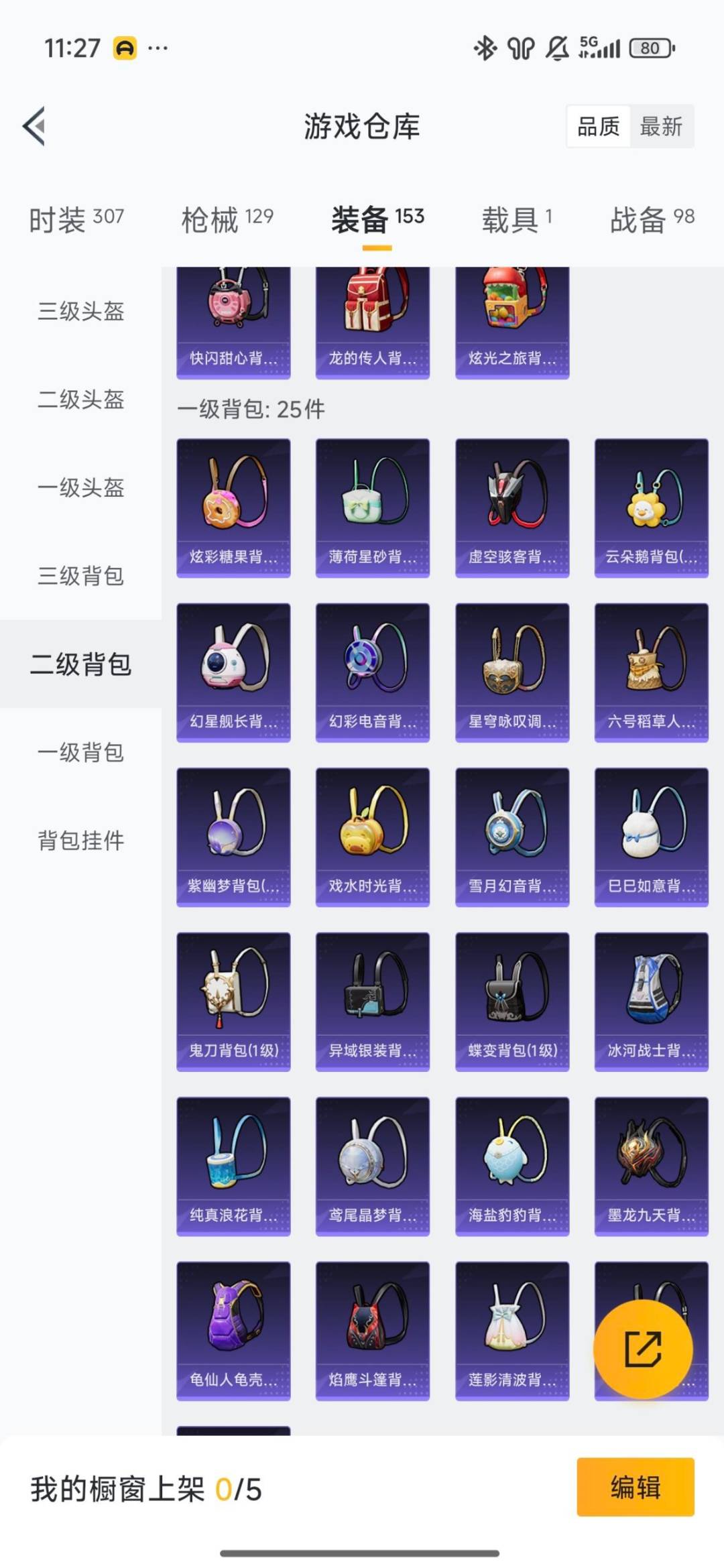Open the 三级头盔 category
This screenshot has height=1568, width=724.
pyautogui.click(x=79, y=312)
